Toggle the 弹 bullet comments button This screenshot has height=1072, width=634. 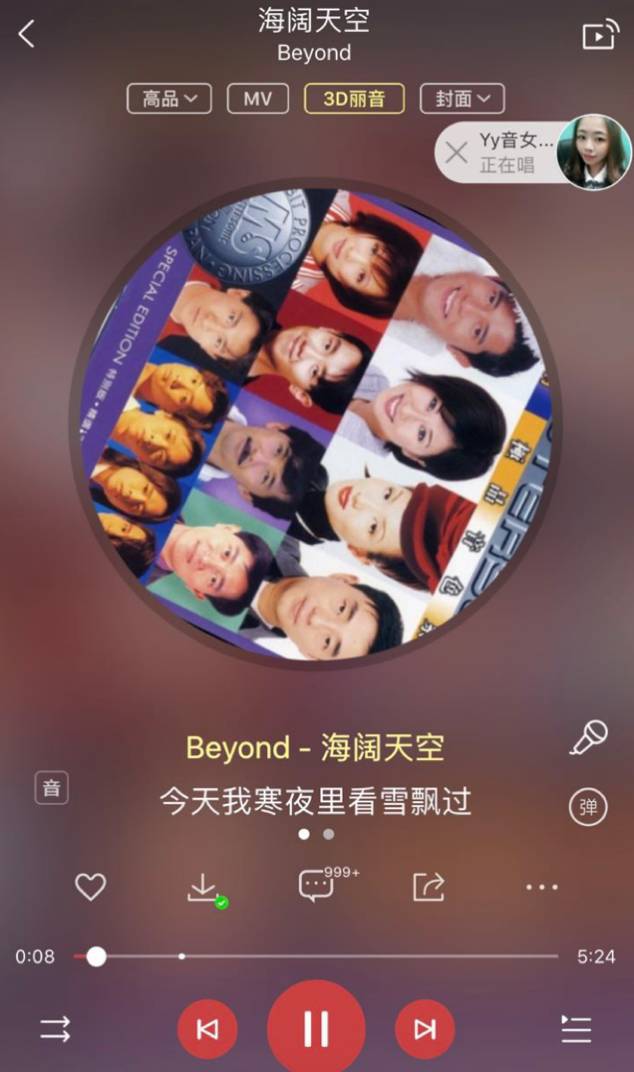588,806
